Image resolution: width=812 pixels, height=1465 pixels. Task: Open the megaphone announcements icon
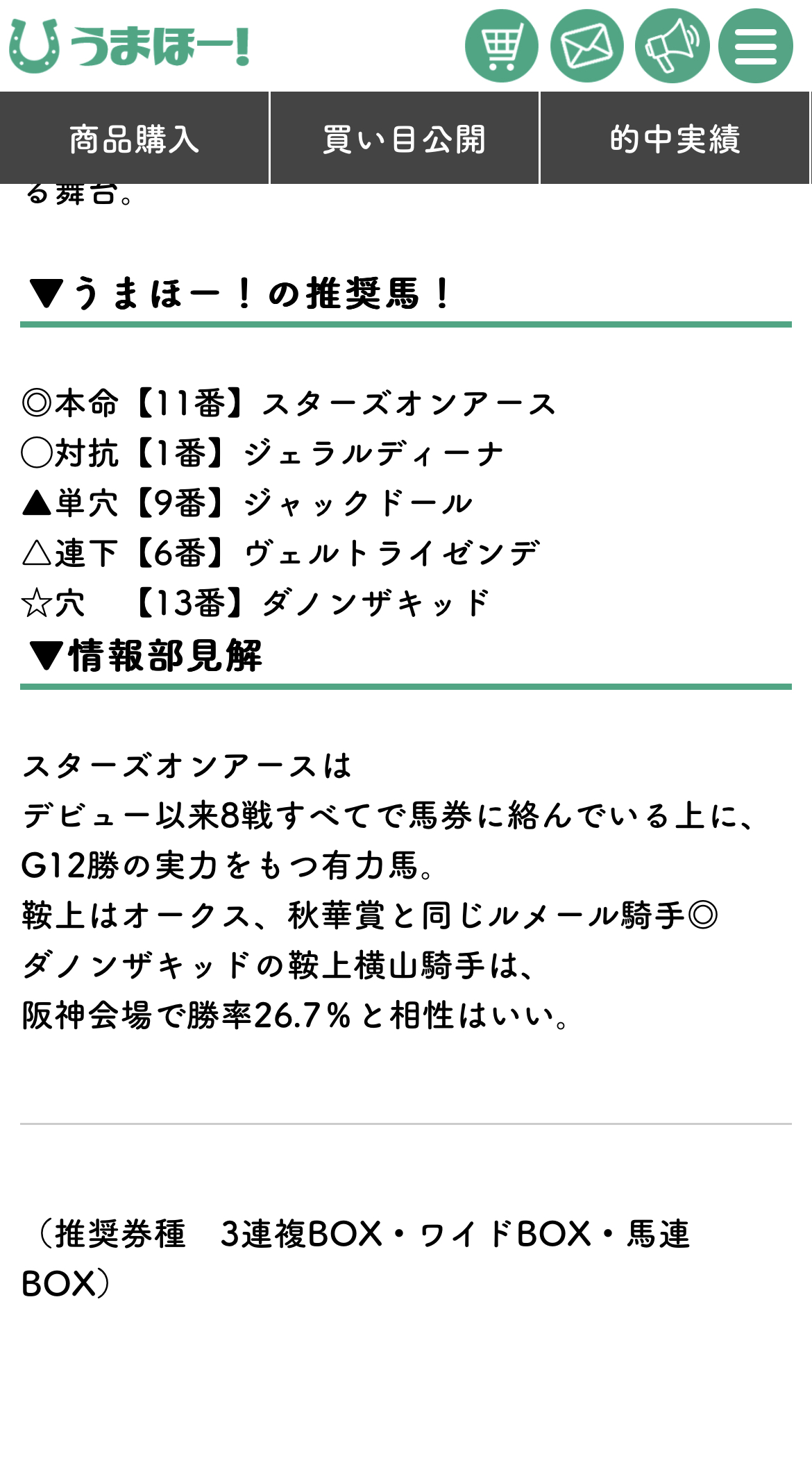click(x=672, y=46)
